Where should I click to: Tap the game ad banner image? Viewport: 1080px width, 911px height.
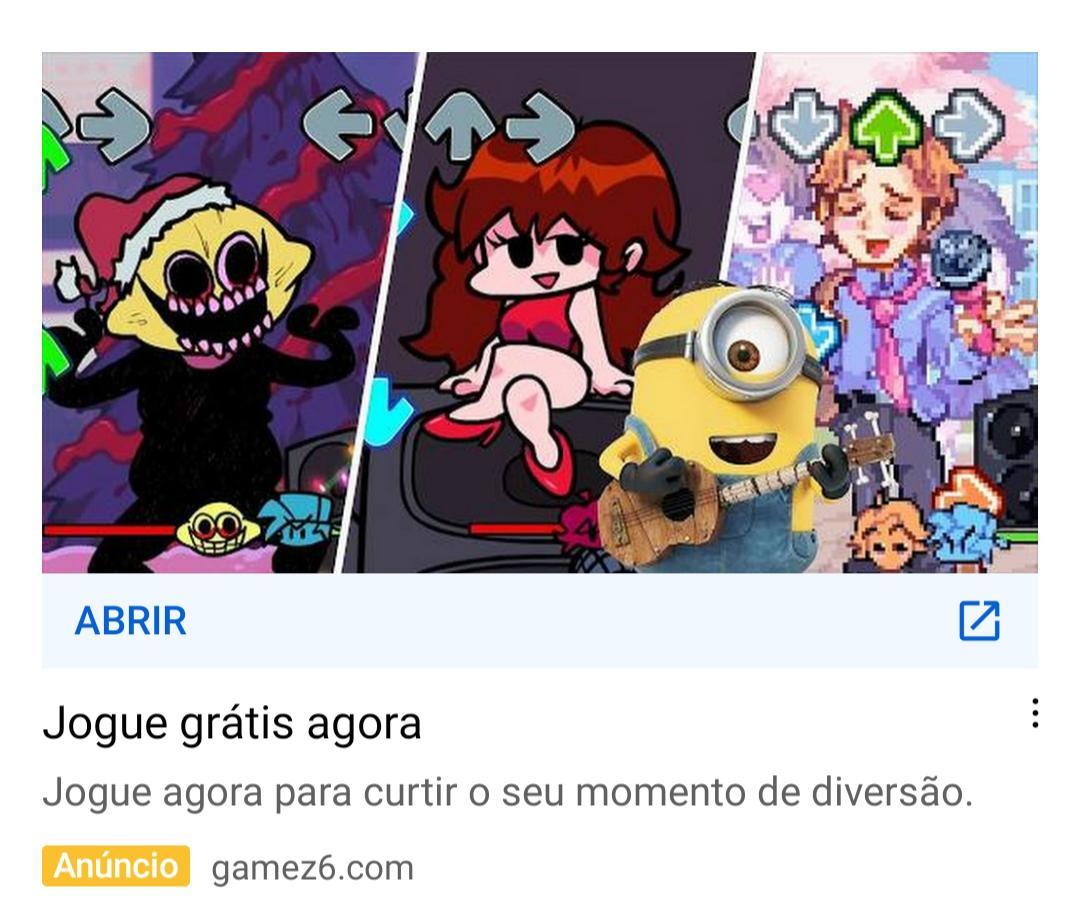click(x=539, y=312)
